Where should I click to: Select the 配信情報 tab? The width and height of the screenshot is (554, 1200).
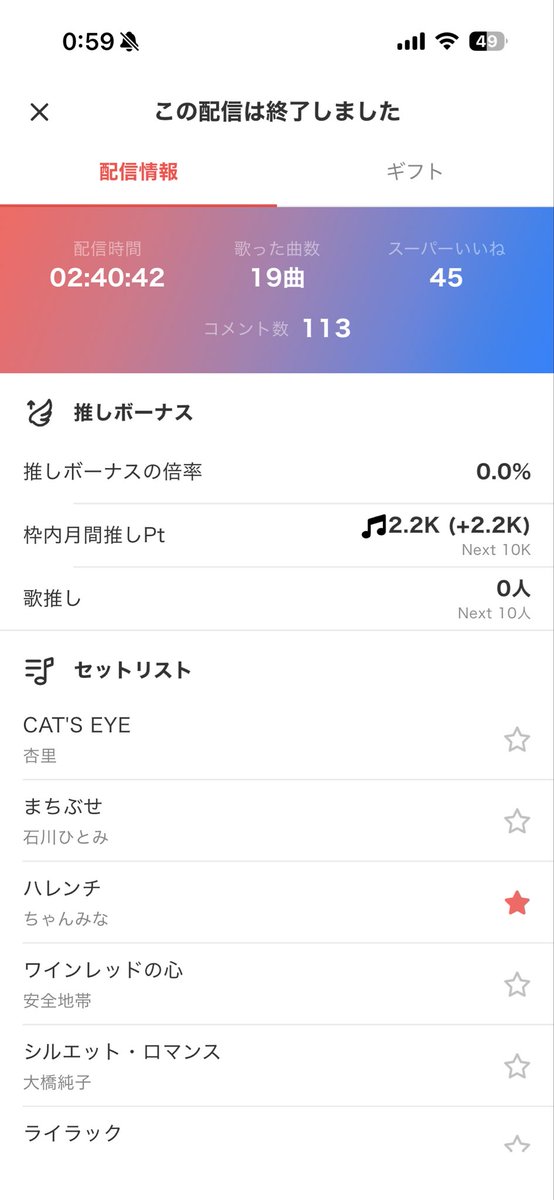pyautogui.click(x=138, y=171)
